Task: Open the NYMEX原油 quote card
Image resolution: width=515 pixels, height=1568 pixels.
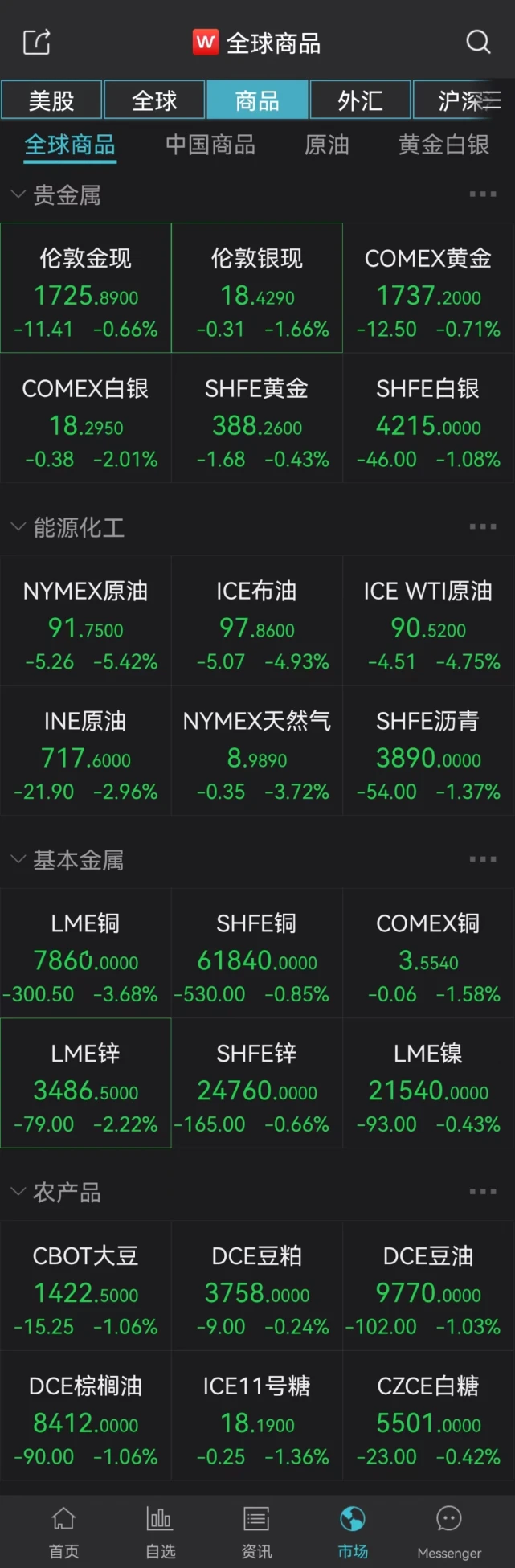Action: pos(86,620)
